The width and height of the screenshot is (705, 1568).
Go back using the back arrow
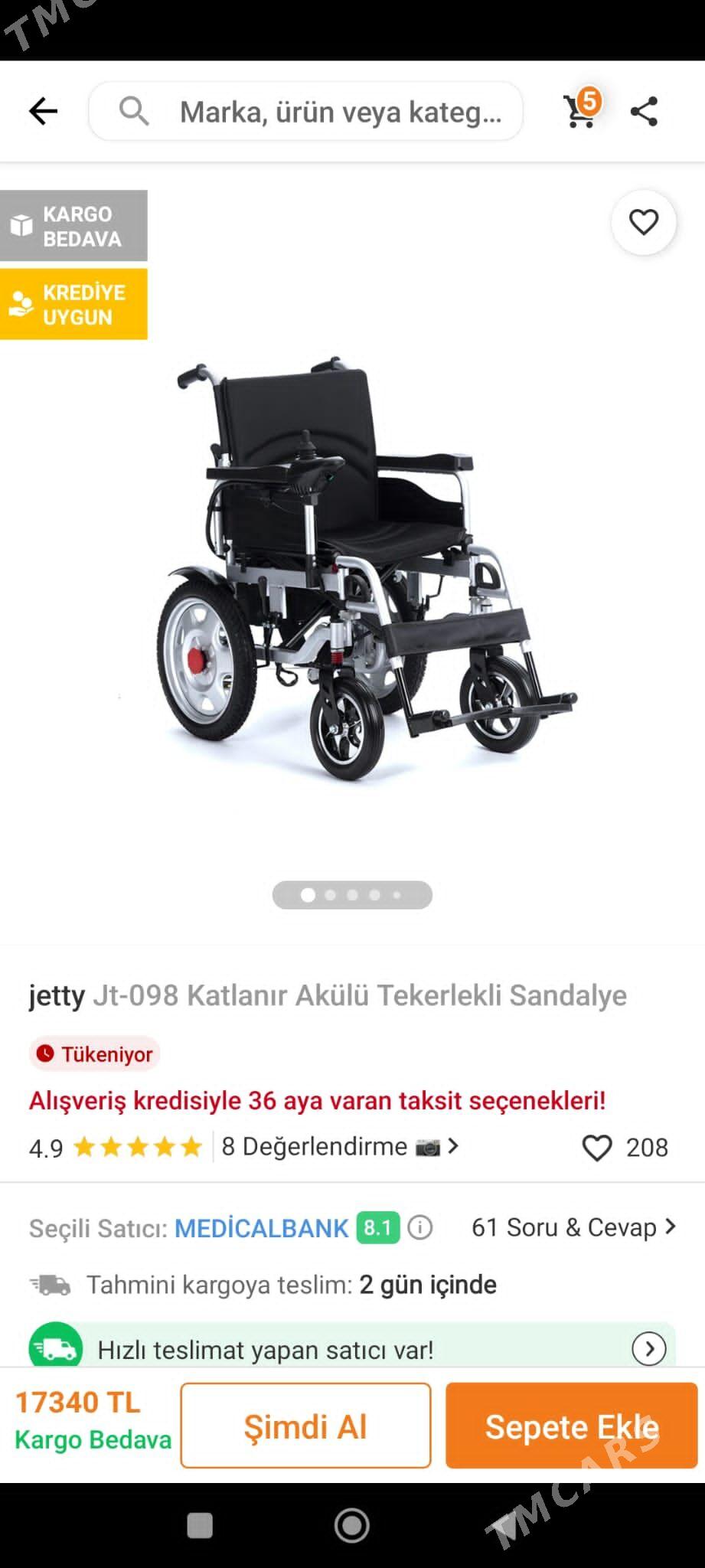coord(43,112)
